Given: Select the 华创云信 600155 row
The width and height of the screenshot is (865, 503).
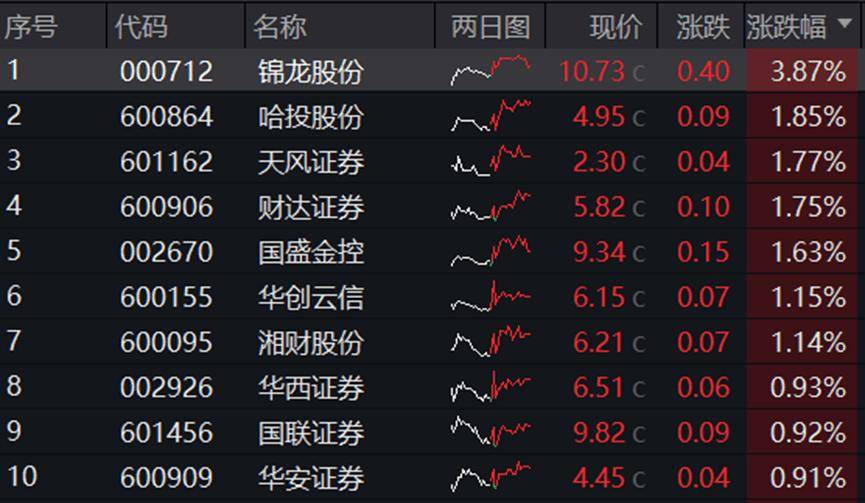Looking at the screenshot, I should pyautogui.click(x=310, y=297).
